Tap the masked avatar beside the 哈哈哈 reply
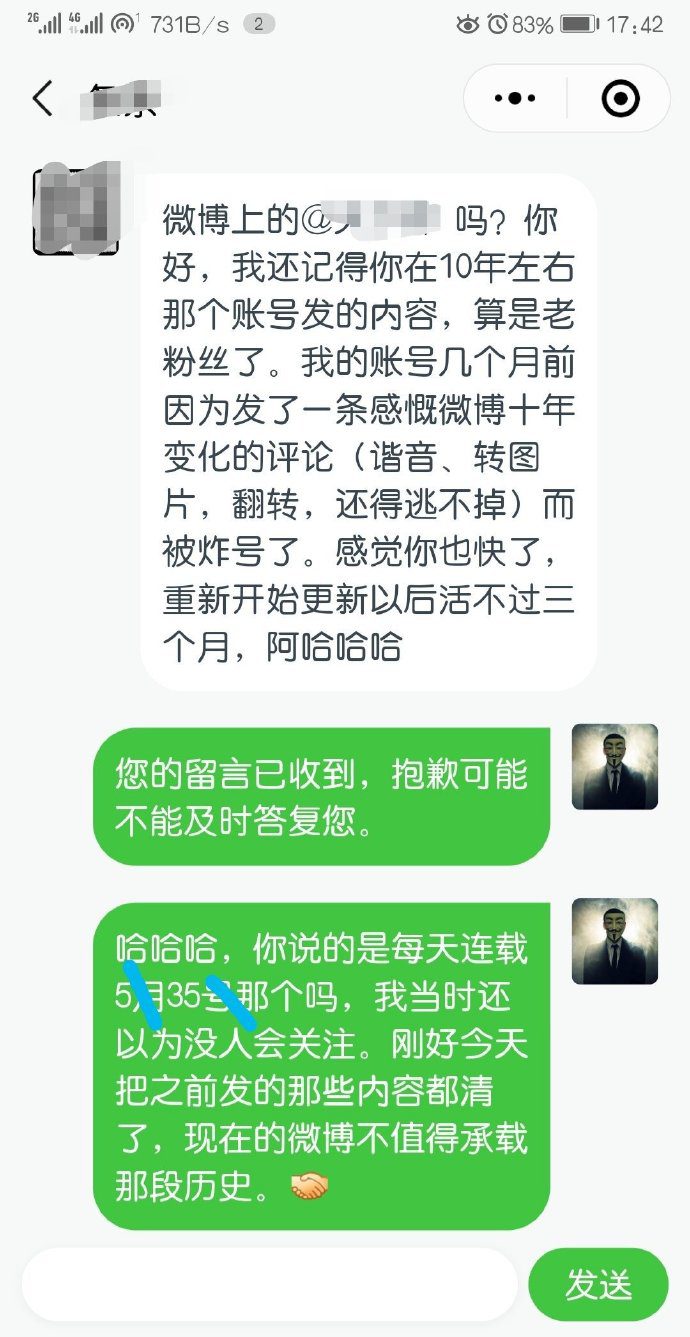The height and width of the screenshot is (1337, 690). pos(614,940)
